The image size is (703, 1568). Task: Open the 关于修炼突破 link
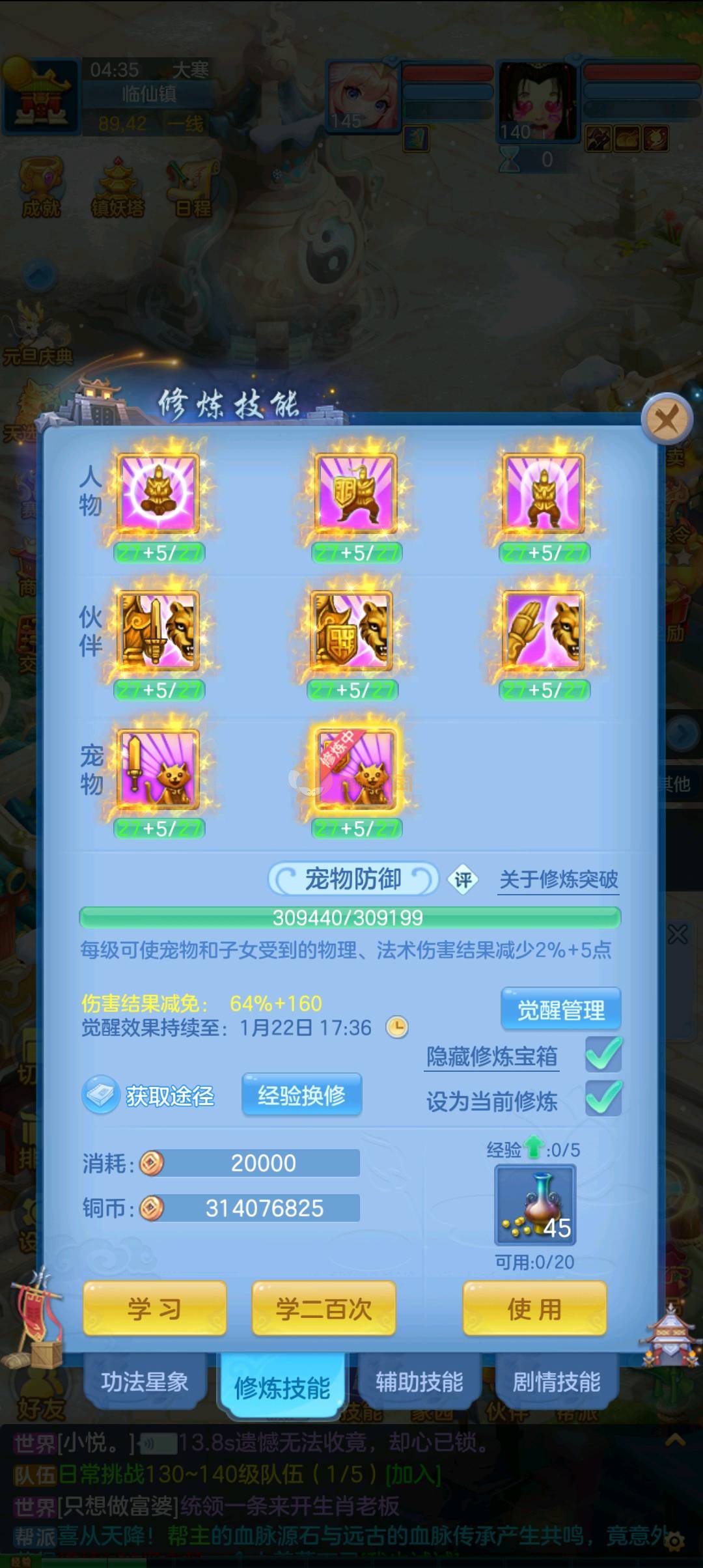pyautogui.click(x=558, y=880)
